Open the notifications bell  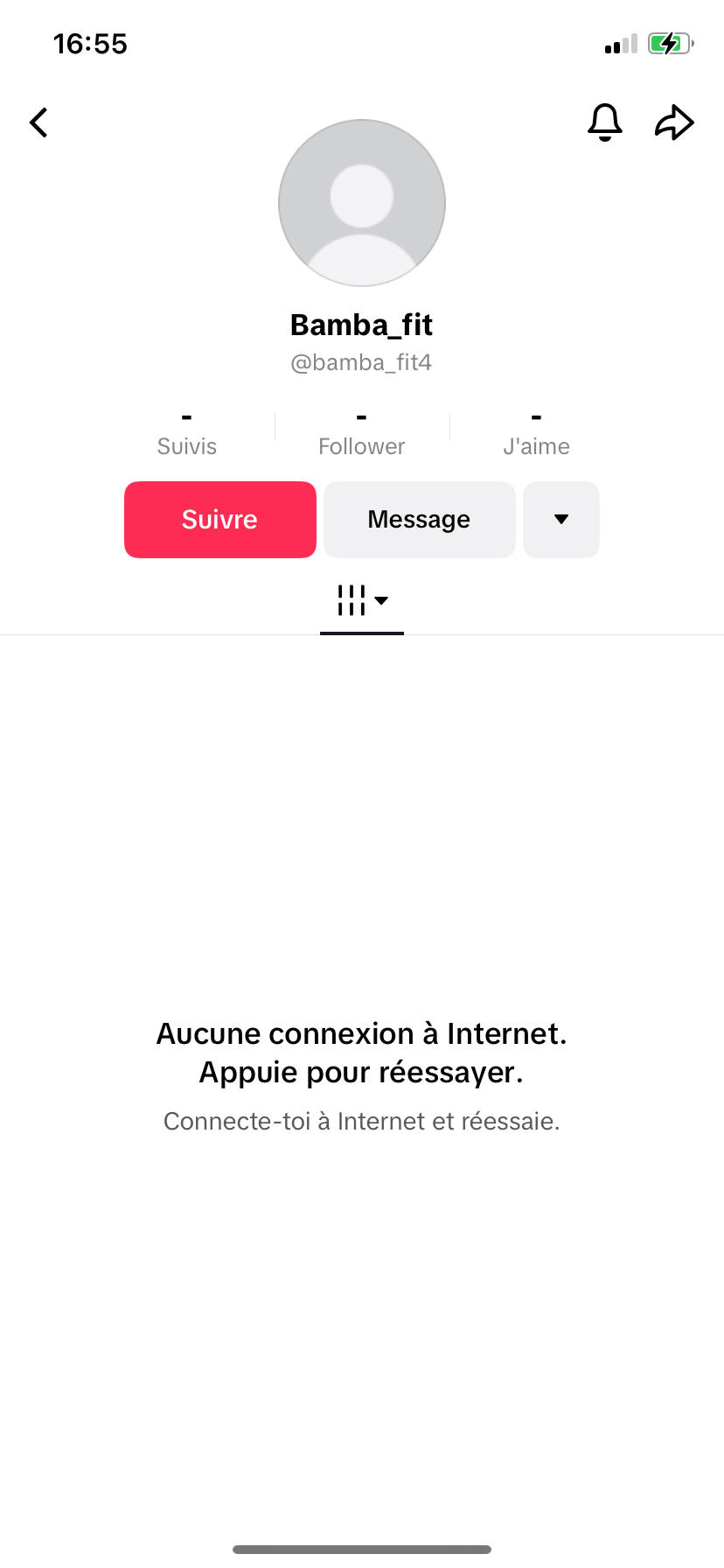[x=604, y=122]
